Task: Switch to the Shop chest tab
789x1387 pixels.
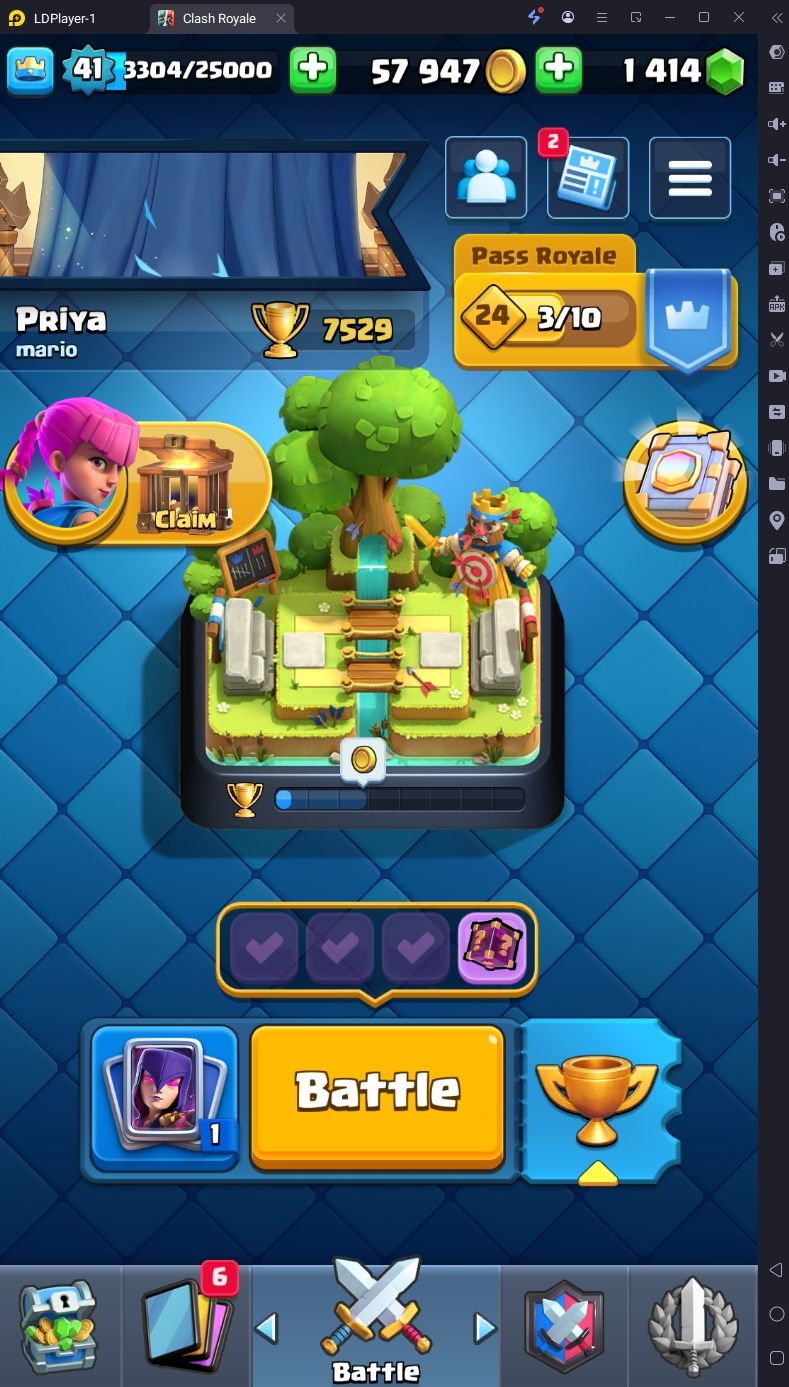Action: pos(58,1326)
